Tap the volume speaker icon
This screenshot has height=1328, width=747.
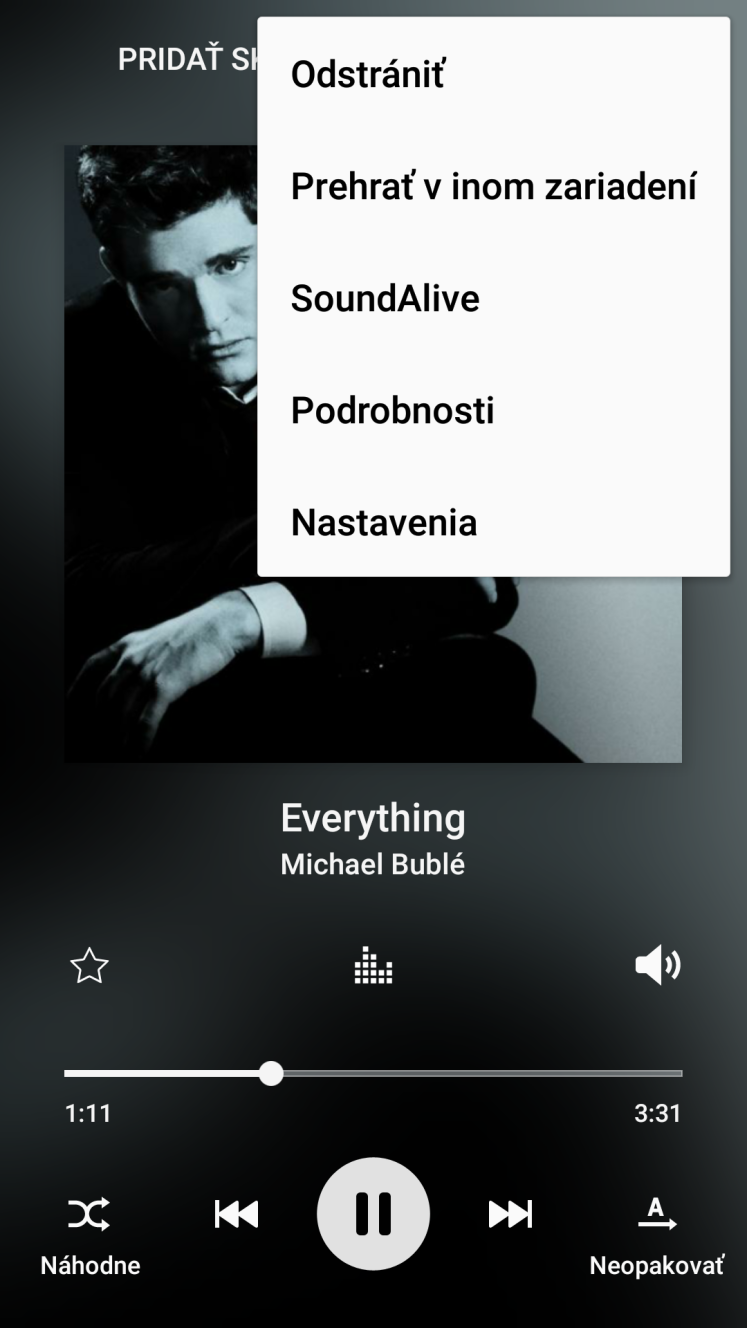657,965
